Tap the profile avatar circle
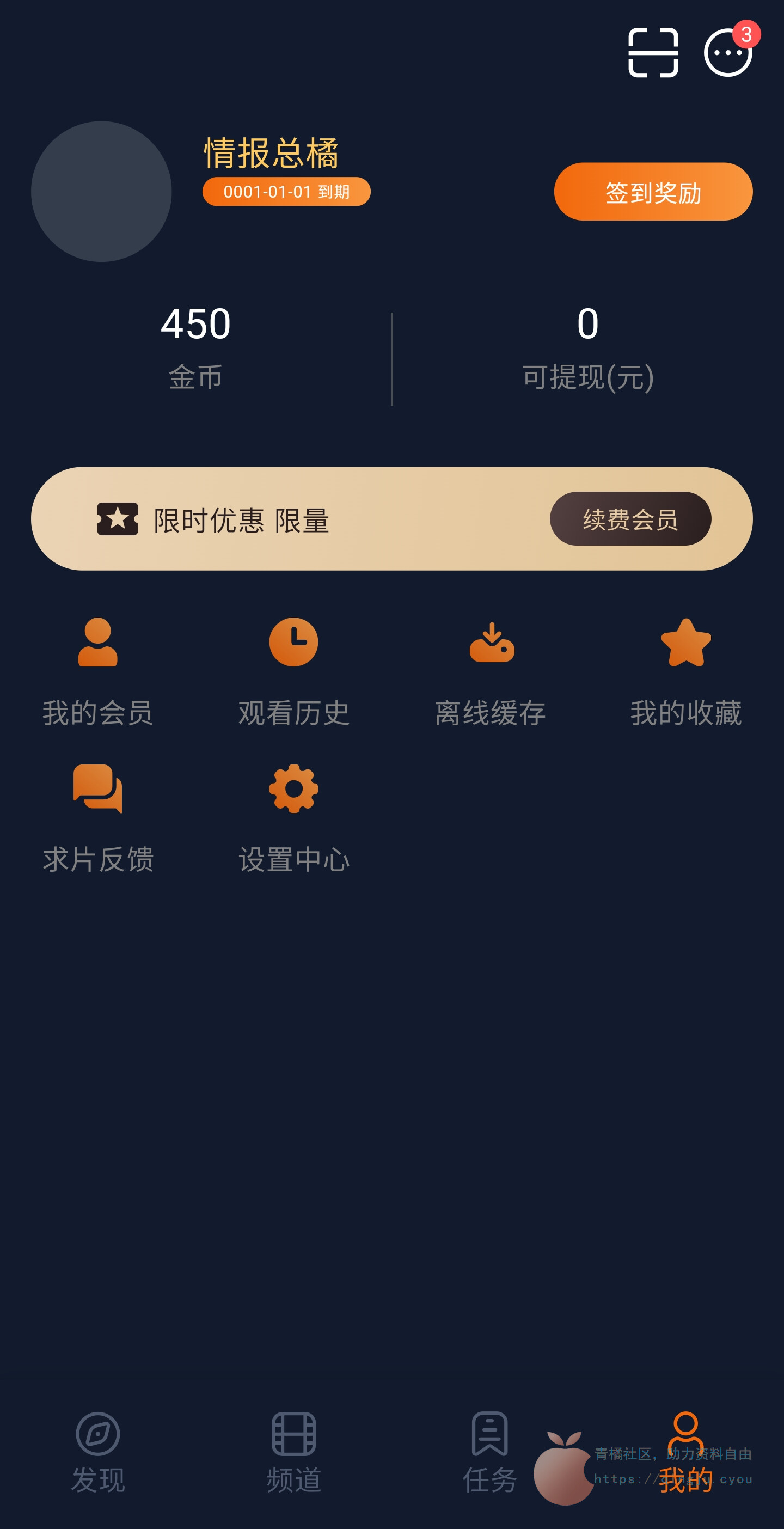784x1529 pixels. pyautogui.click(x=101, y=192)
